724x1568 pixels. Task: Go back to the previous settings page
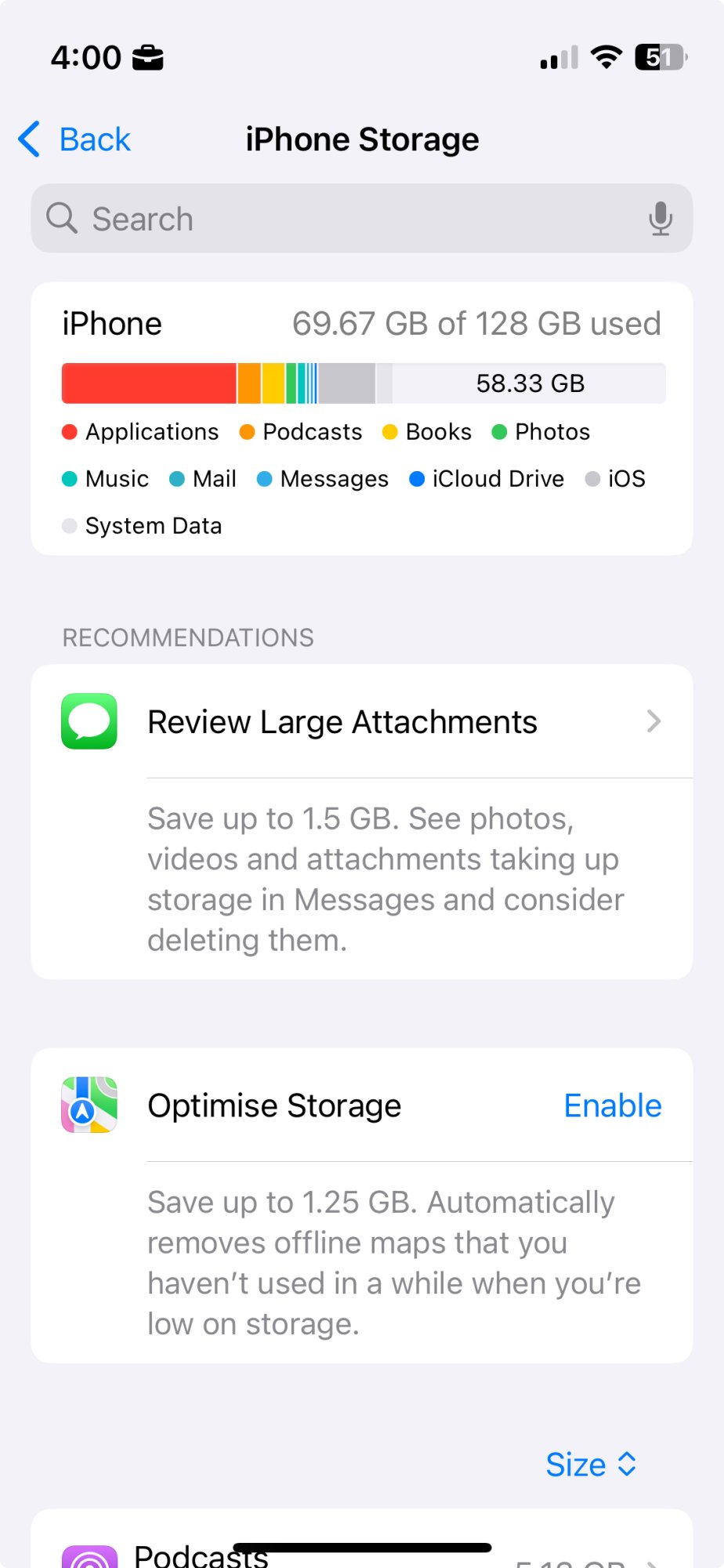(x=75, y=140)
